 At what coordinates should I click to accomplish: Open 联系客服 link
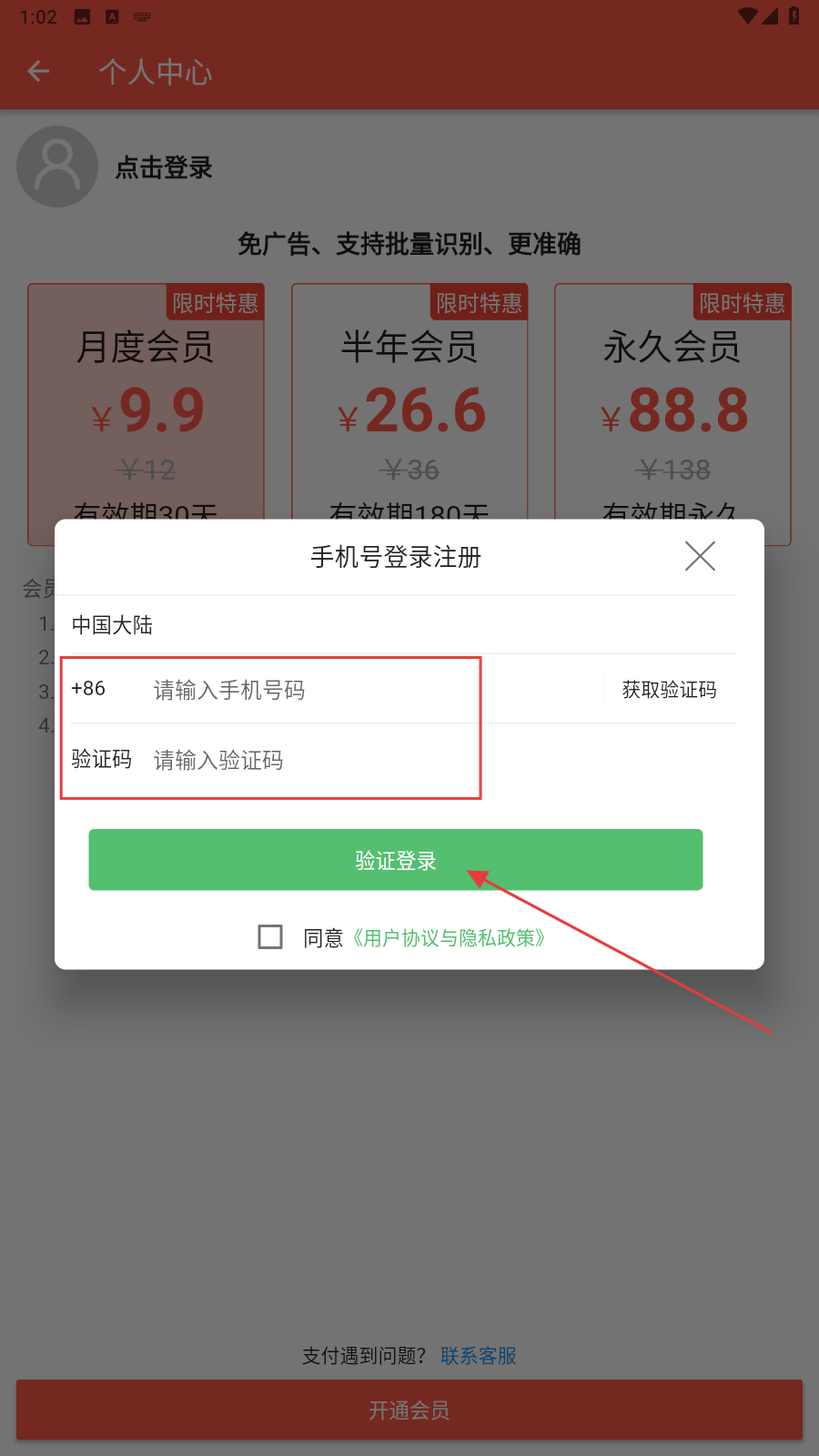tap(478, 1356)
